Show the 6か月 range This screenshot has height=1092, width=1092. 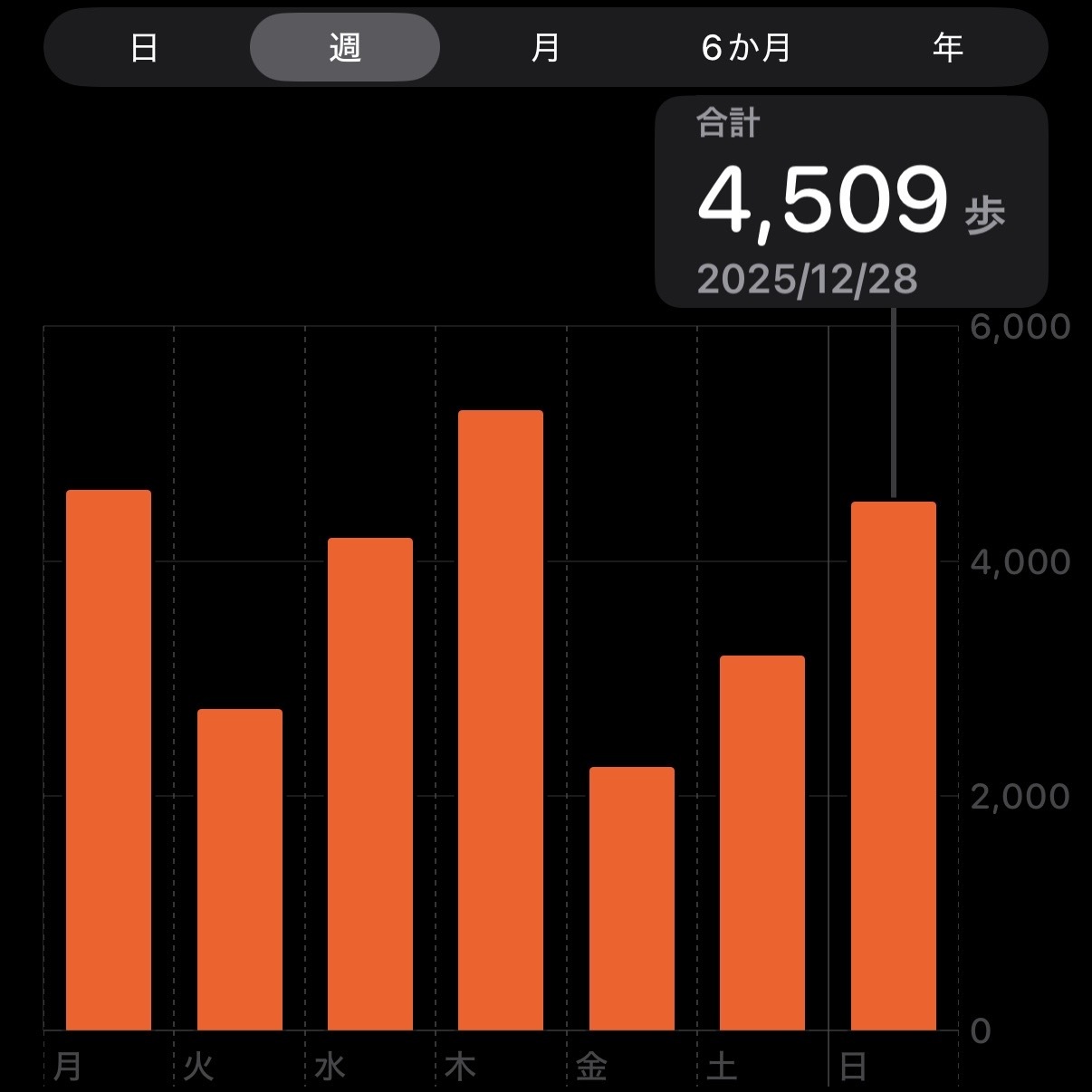click(x=746, y=47)
